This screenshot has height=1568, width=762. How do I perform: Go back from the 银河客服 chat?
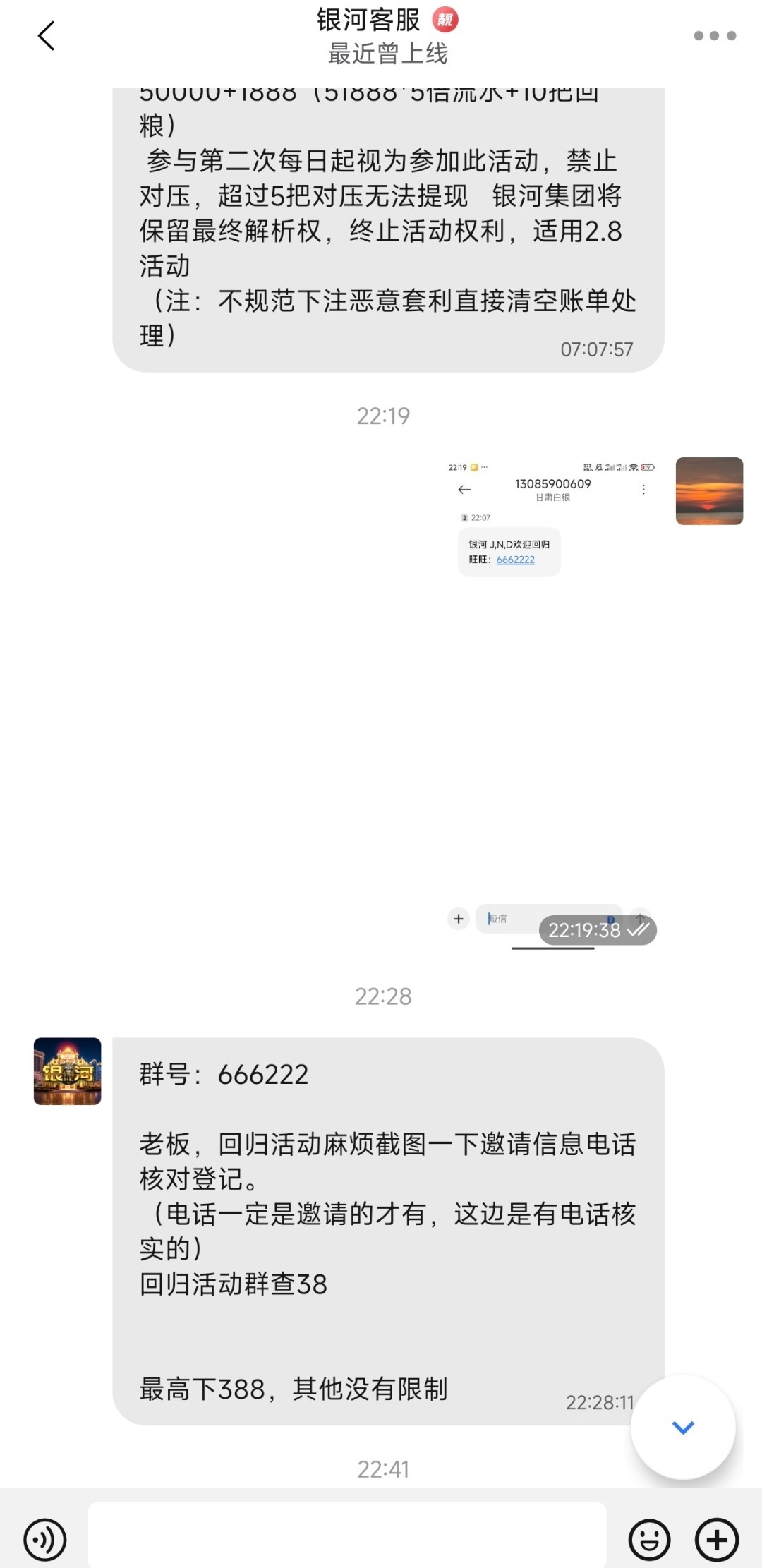click(x=47, y=36)
